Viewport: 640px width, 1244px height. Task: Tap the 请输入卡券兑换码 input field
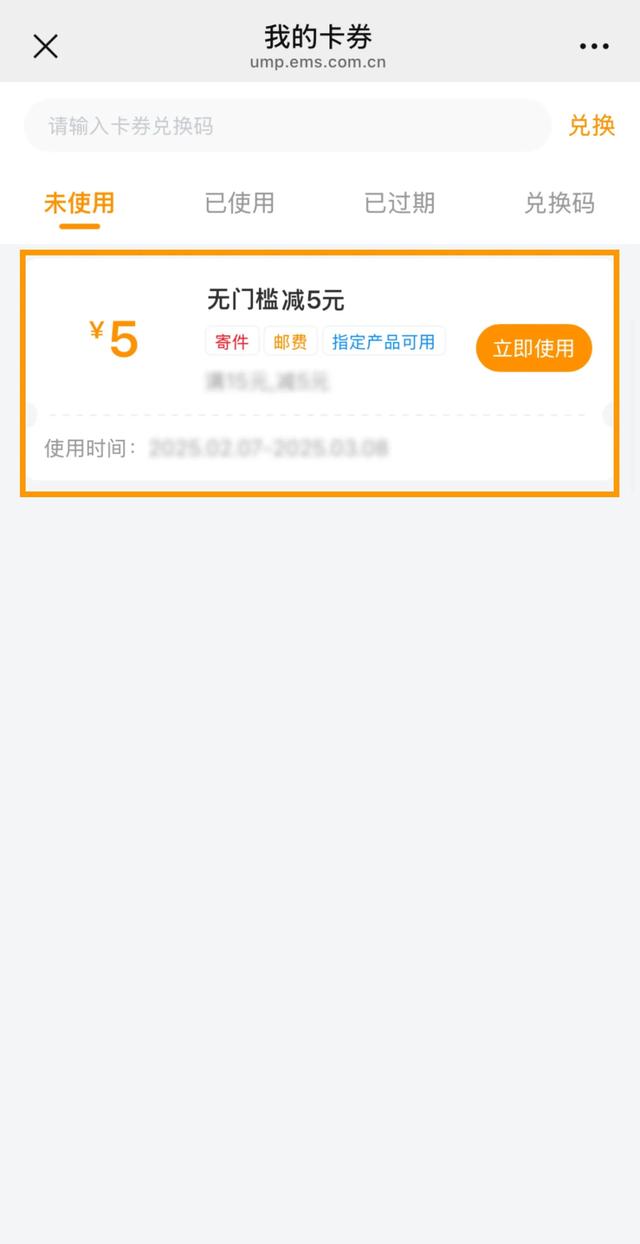(x=287, y=126)
